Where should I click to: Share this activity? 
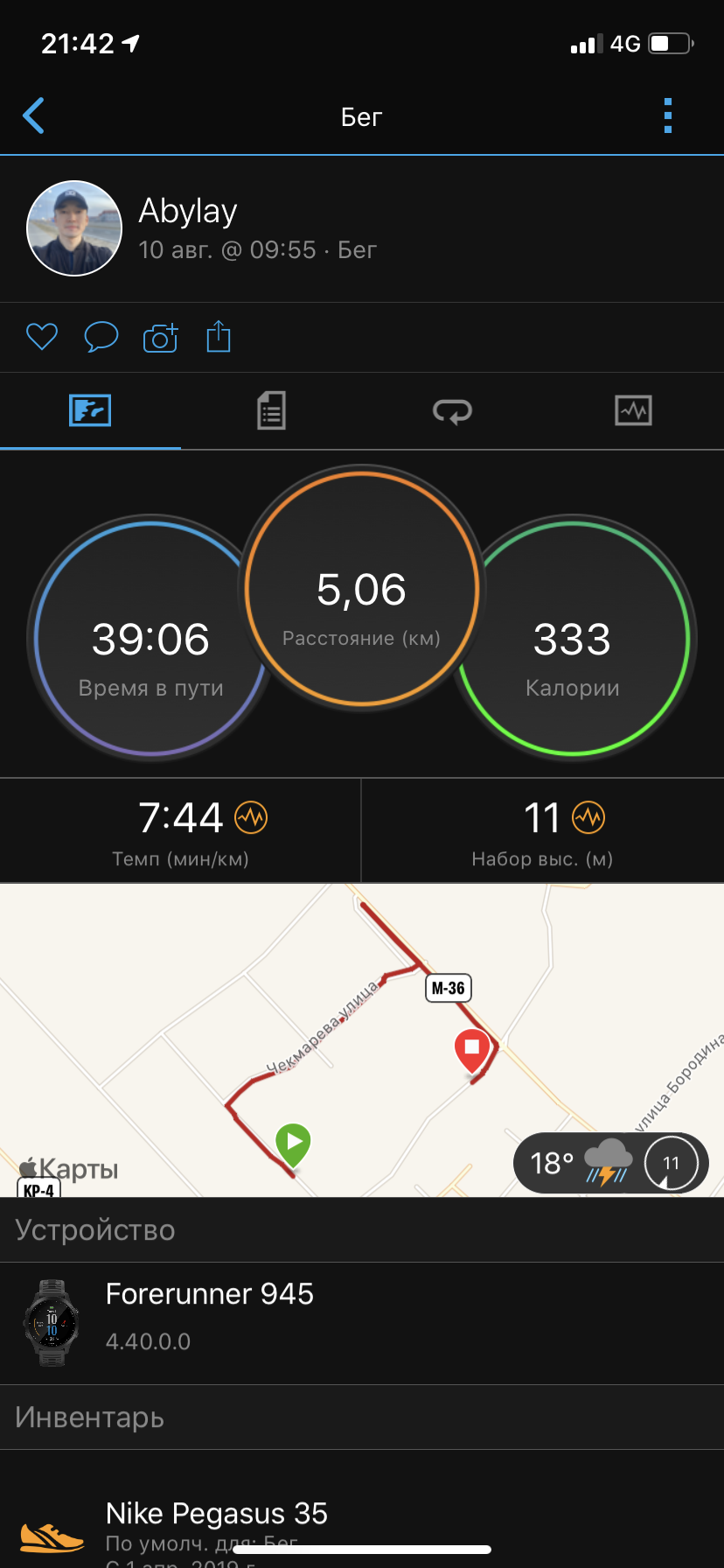219,337
